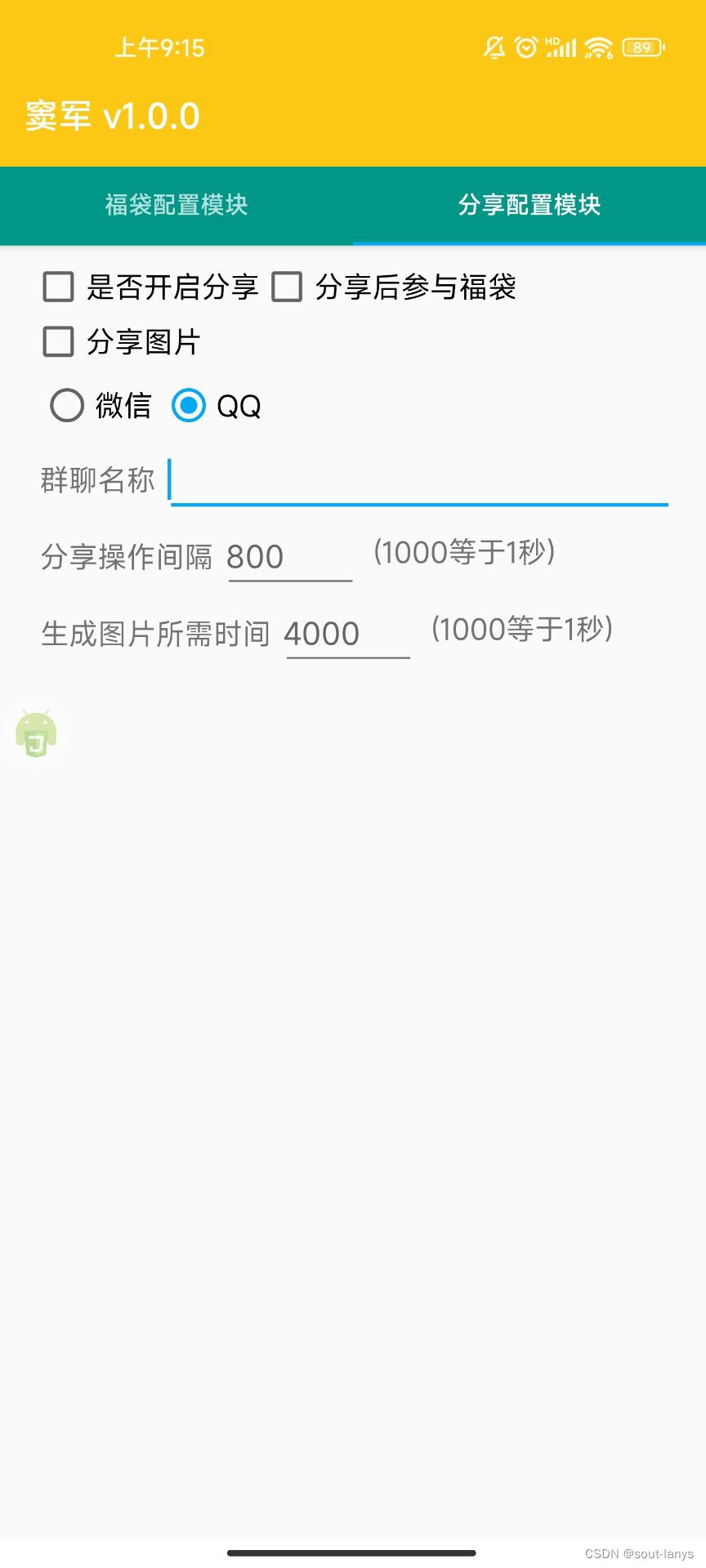Tap the floating Android robot icon
Screen dimensions: 706x1568
[x=36, y=733]
